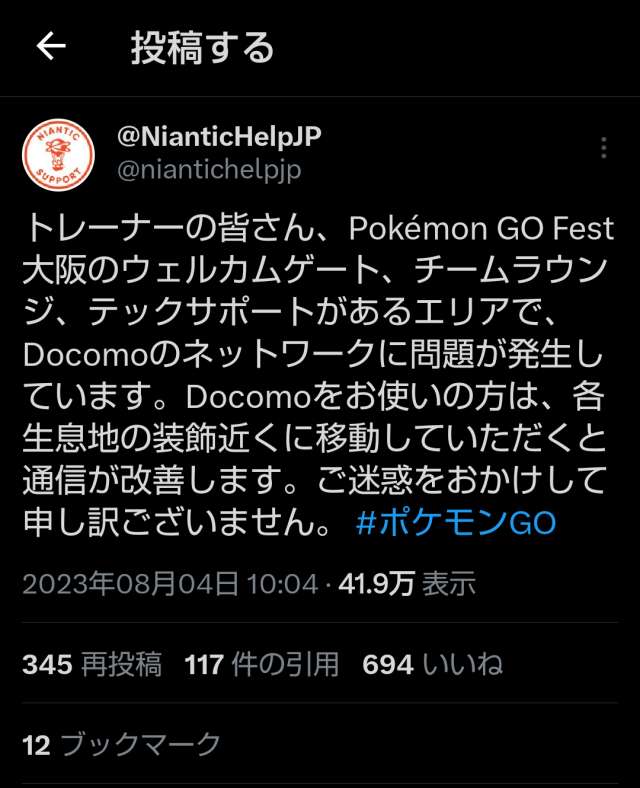
Task: Open the post's three-dot overflow menu
Action: pos(603,148)
